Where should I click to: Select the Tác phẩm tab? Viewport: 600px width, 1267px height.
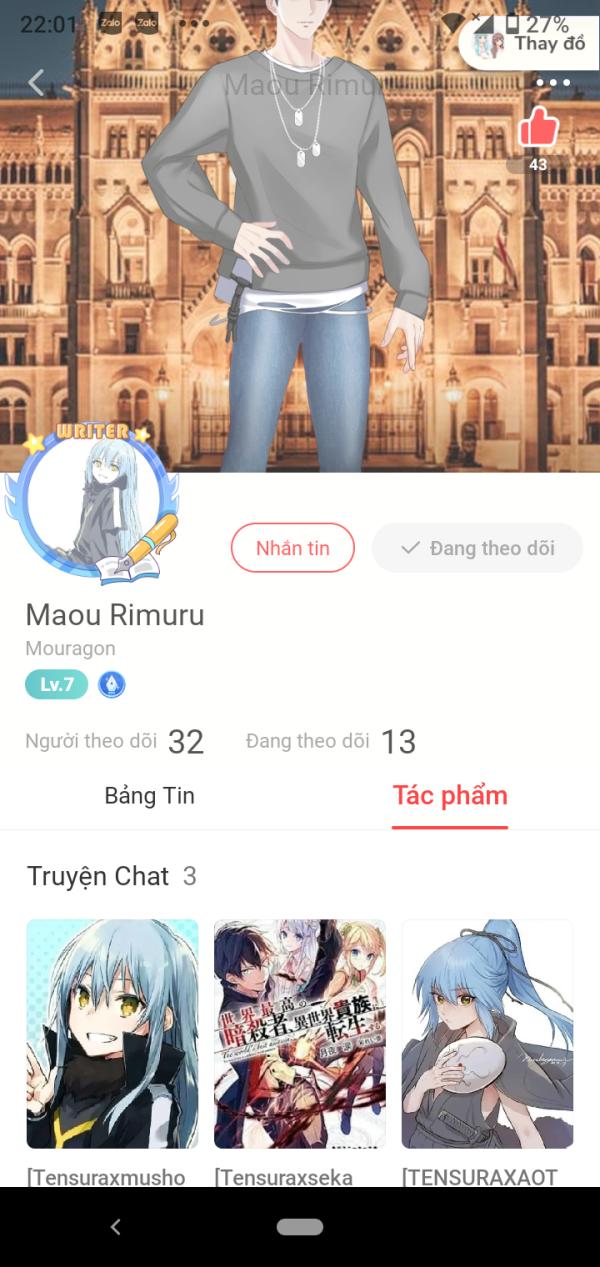tap(450, 796)
